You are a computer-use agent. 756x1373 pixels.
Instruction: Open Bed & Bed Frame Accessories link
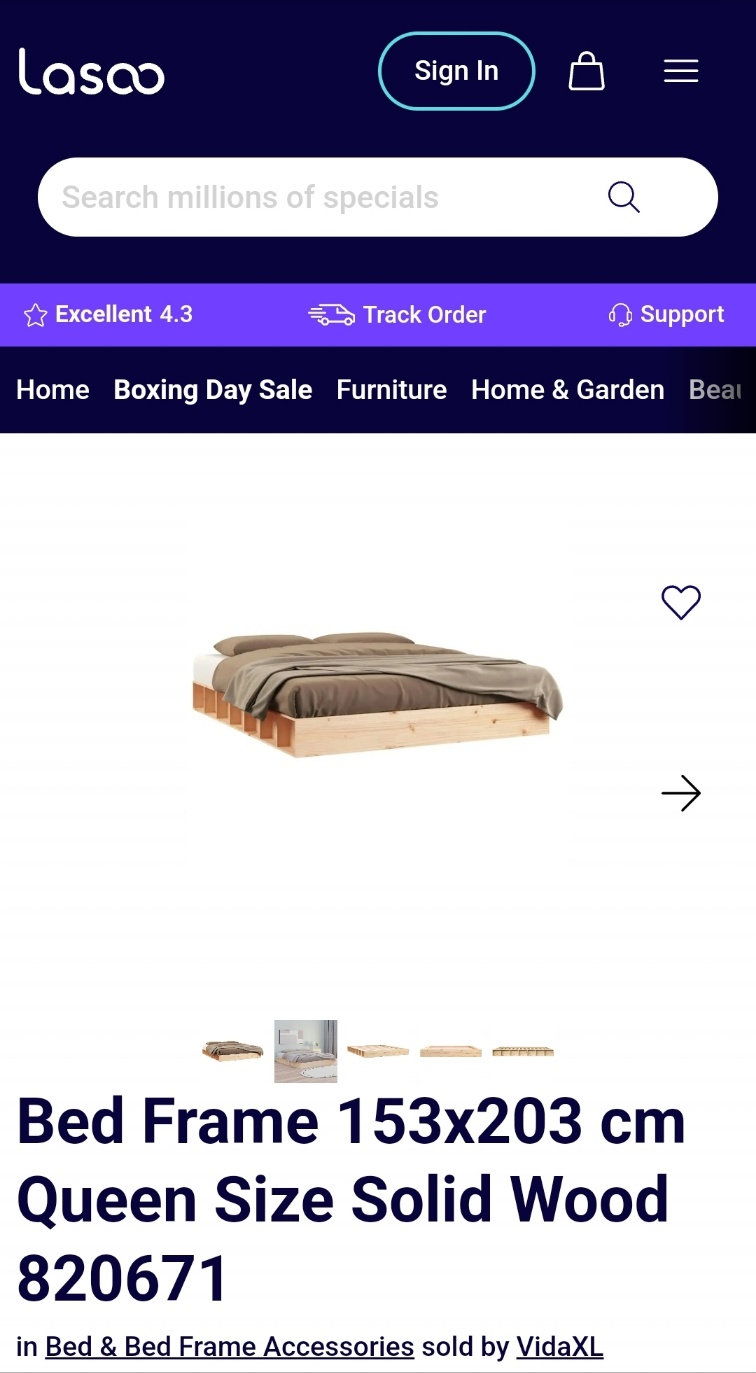(x=229, y=1347)
